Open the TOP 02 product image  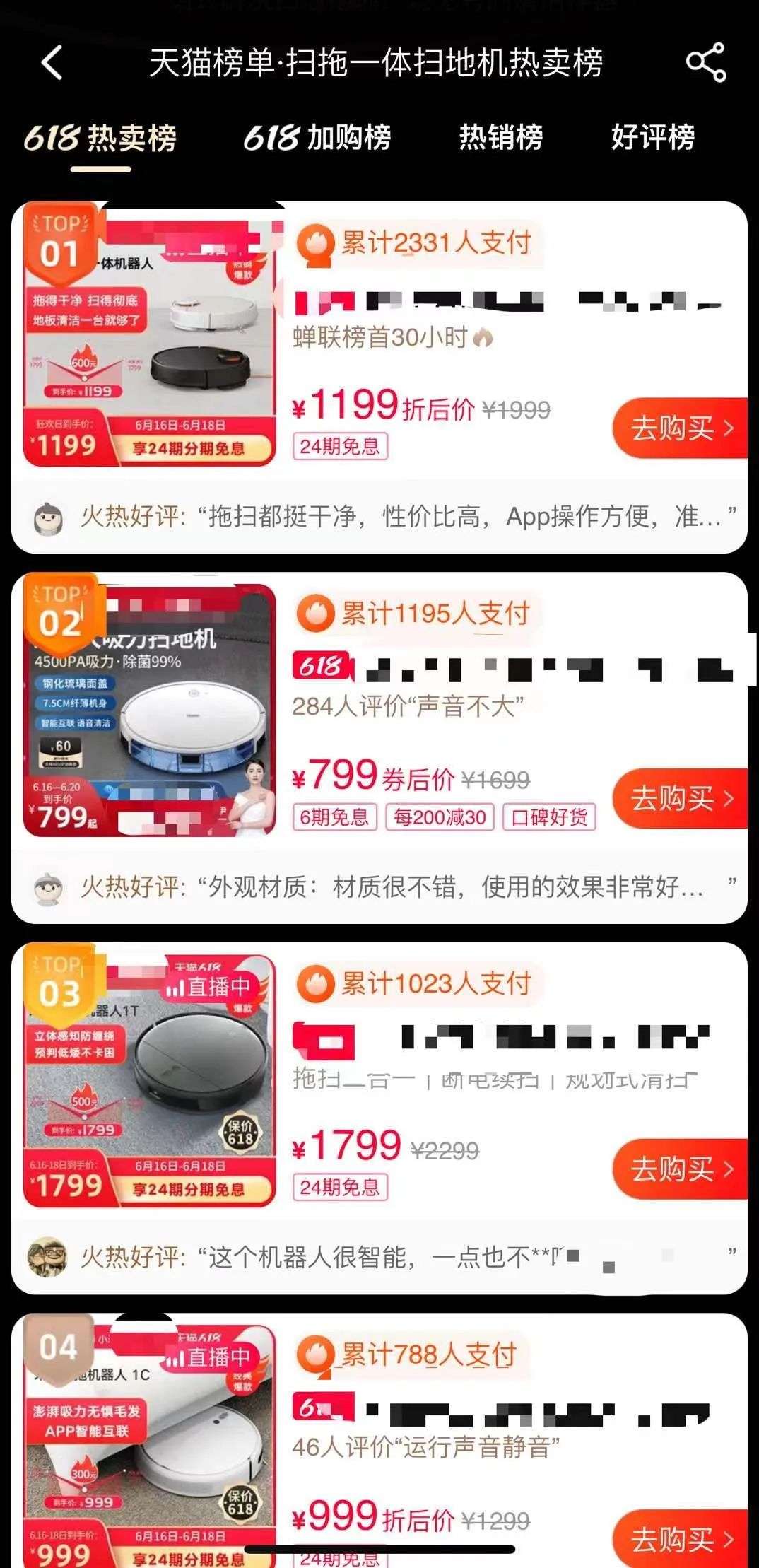click(150, 710)
